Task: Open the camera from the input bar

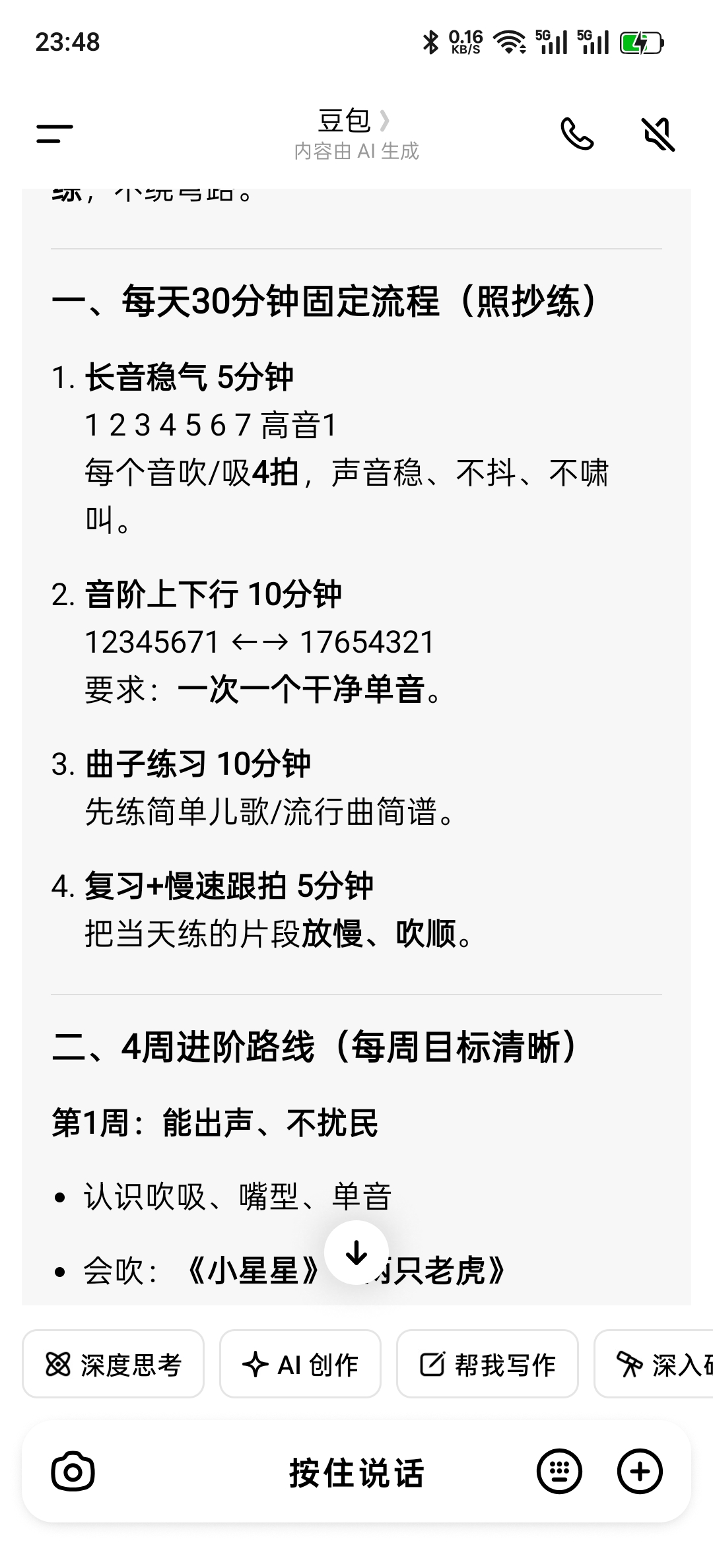Action: coord(73,1472)
